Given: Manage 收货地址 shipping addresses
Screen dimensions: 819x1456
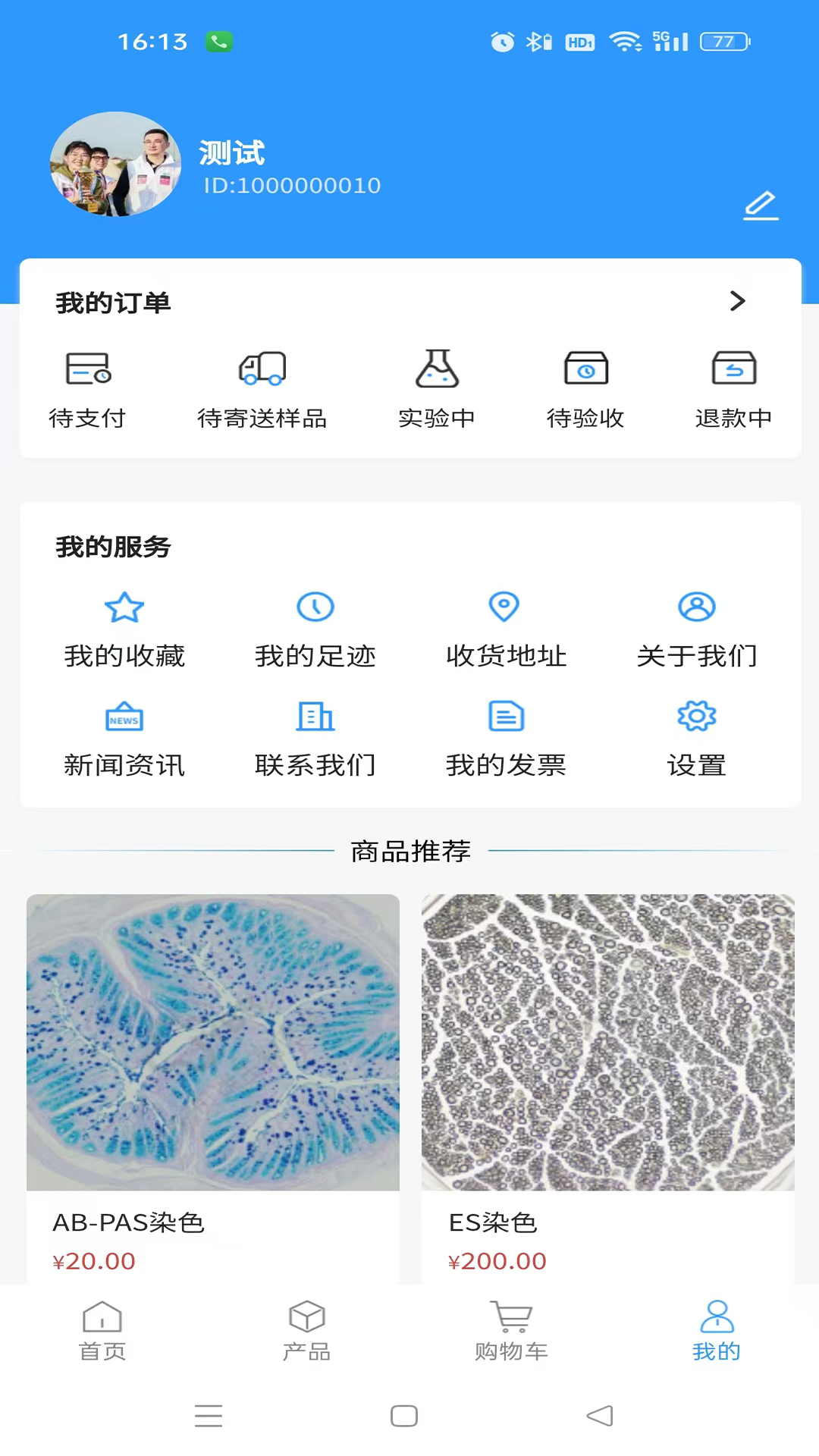Looking at the screenshot, I should coord(506,629).
